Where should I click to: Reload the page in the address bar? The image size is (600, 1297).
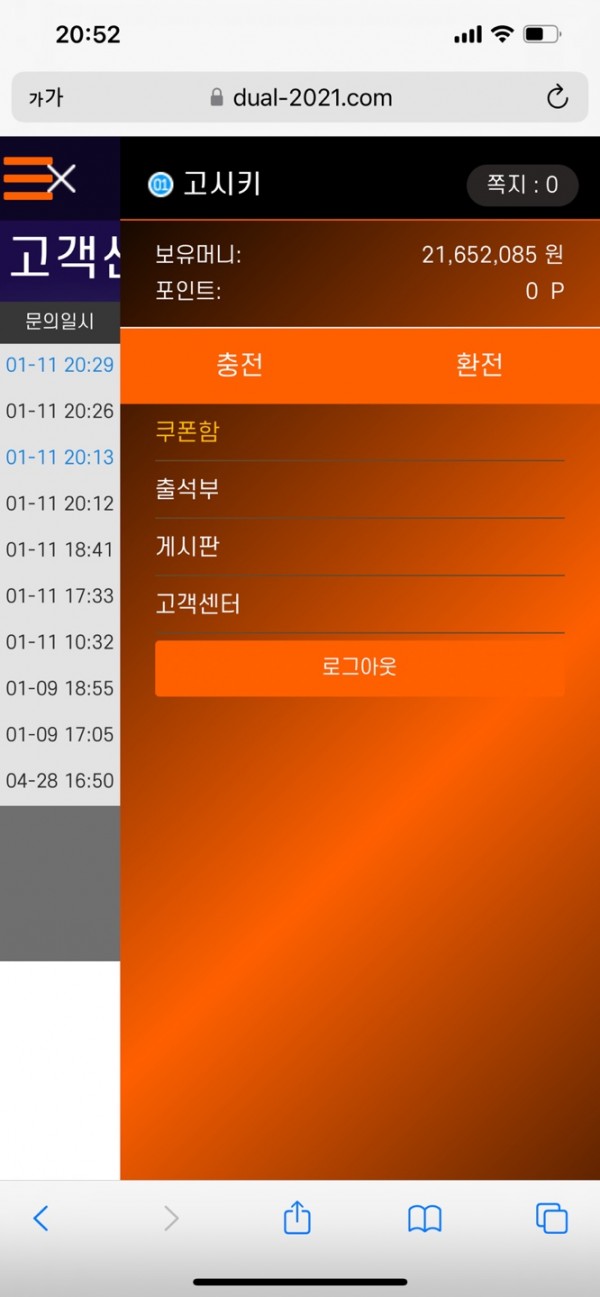(x=557, y=97)
